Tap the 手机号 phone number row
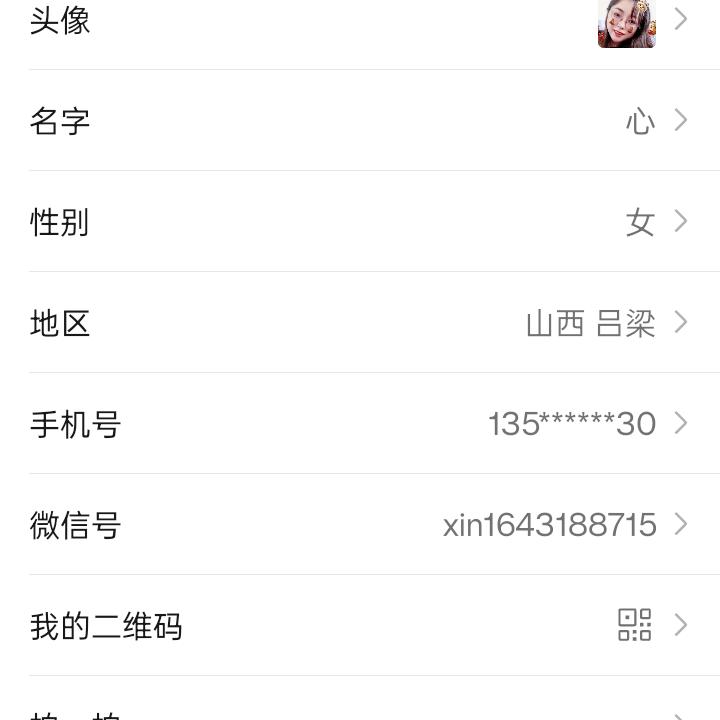The height and width of the screenshot is (720, 720). tap(360, 424)
